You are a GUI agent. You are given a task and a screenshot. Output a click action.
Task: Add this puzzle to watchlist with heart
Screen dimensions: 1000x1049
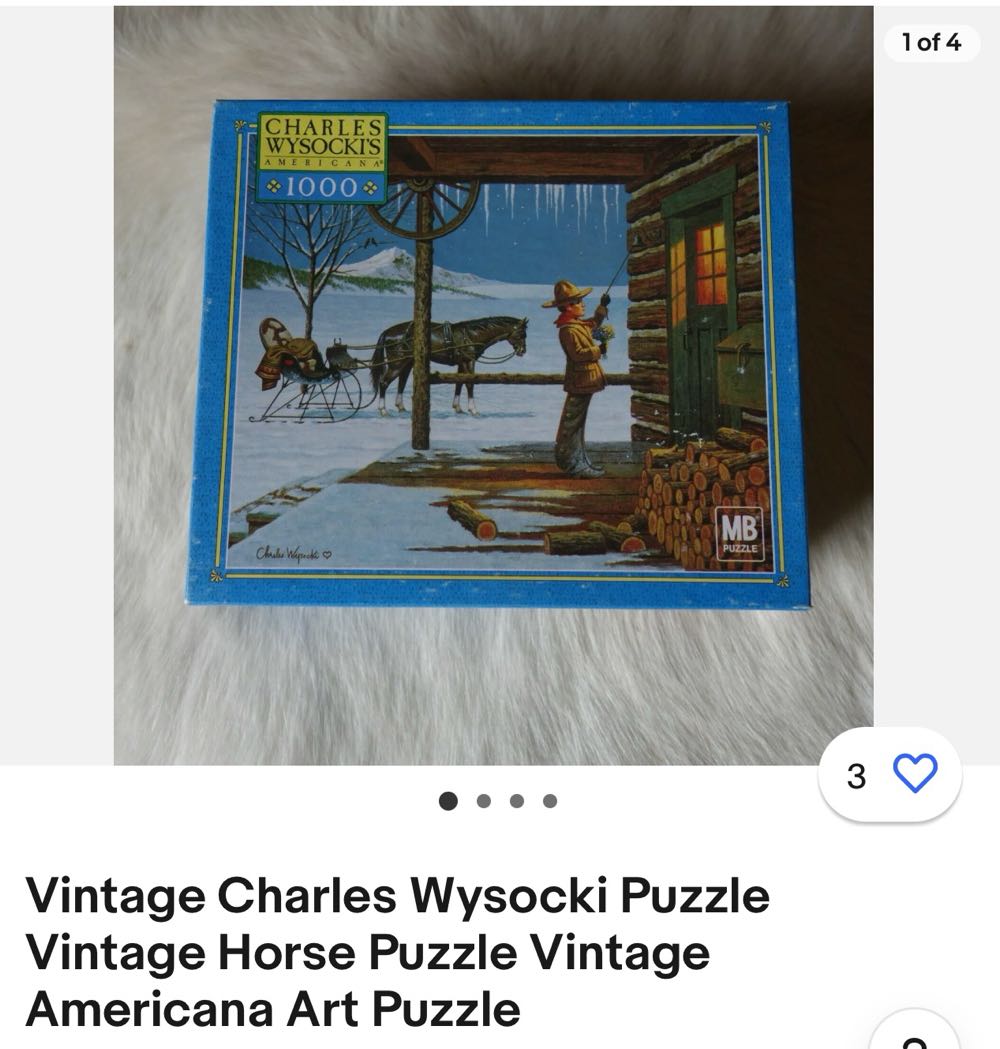[914, 775]
